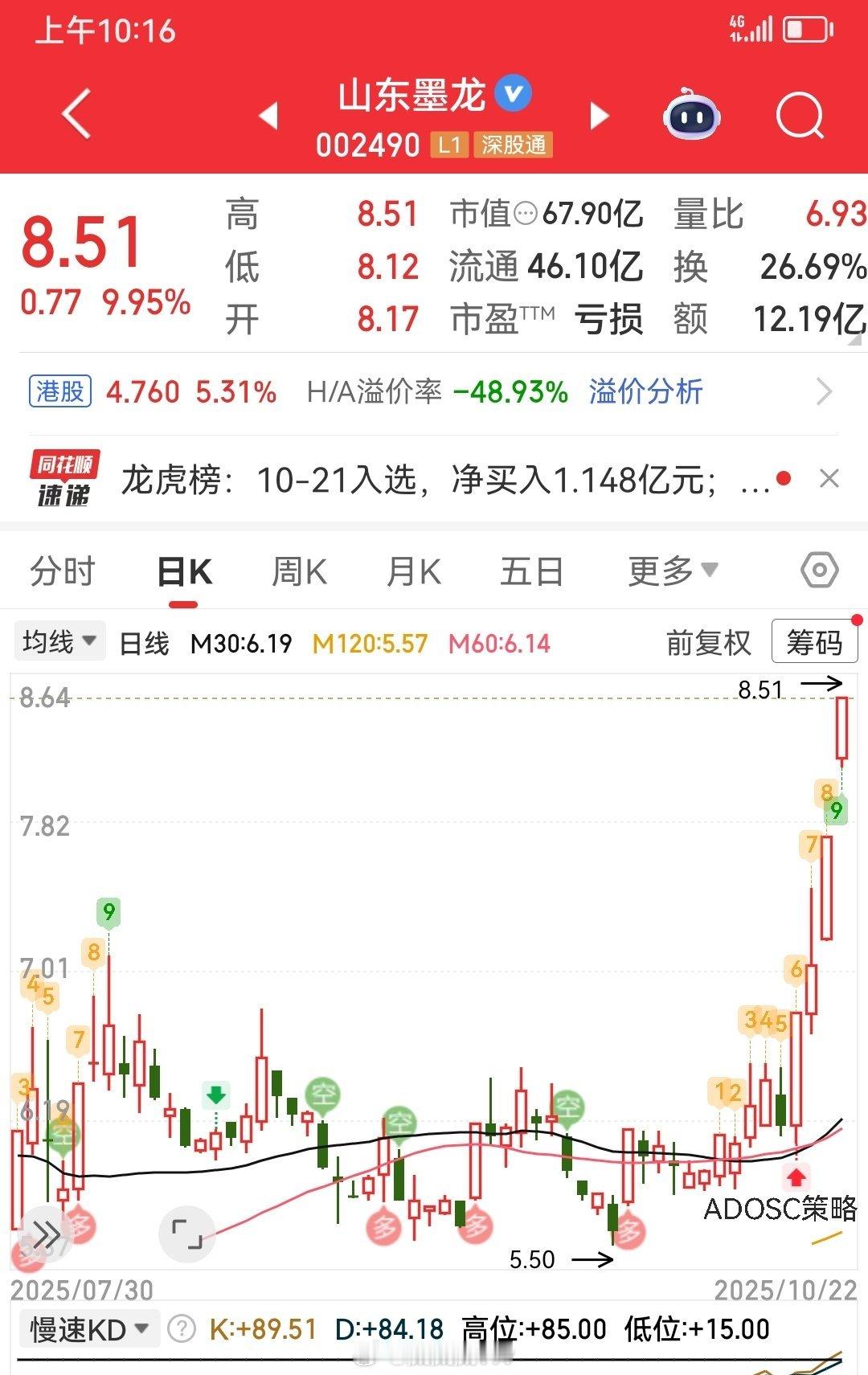Open chart settings hexagon icon
868x1375 pixels.
[820, 571]
